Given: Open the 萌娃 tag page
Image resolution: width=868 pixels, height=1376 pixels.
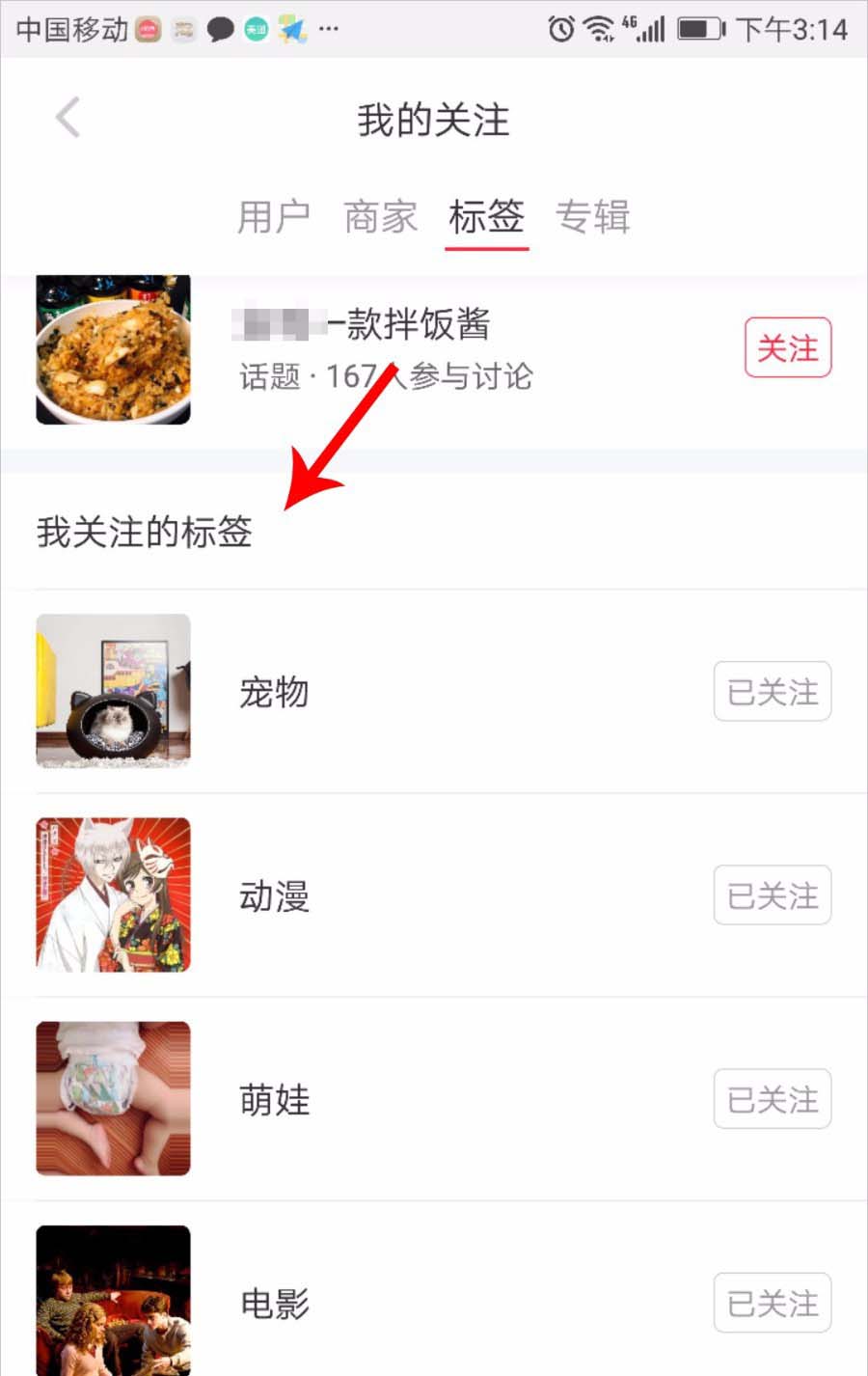Looking at the screenshot, I should (274, 1100).
